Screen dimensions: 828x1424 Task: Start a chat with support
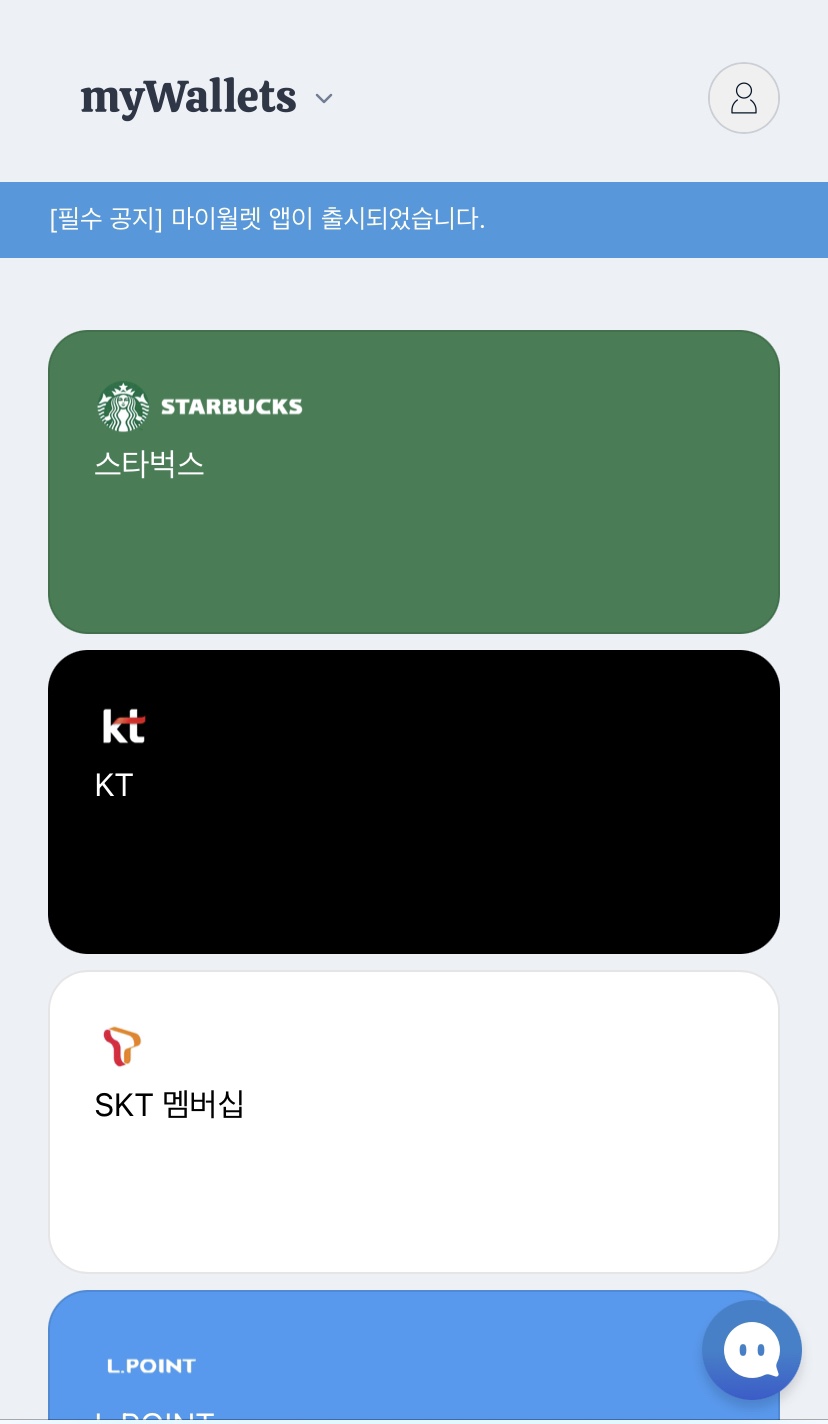751,1350
